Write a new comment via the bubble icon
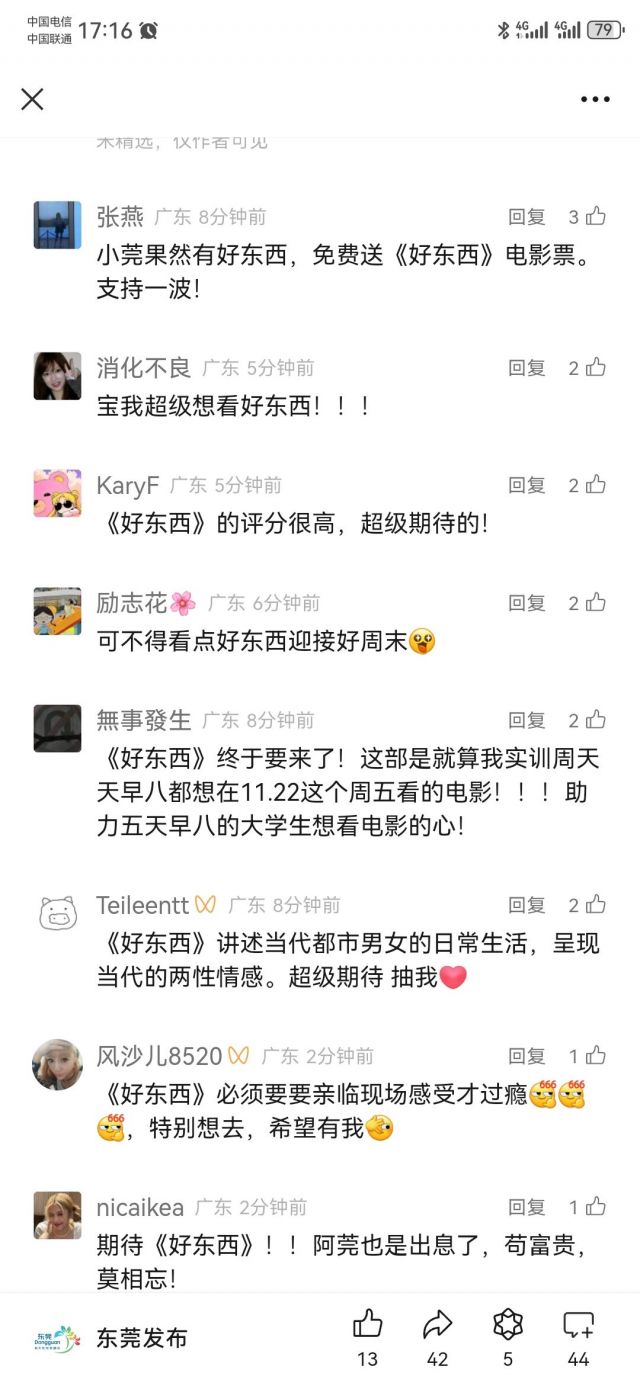 (578, 1325)
